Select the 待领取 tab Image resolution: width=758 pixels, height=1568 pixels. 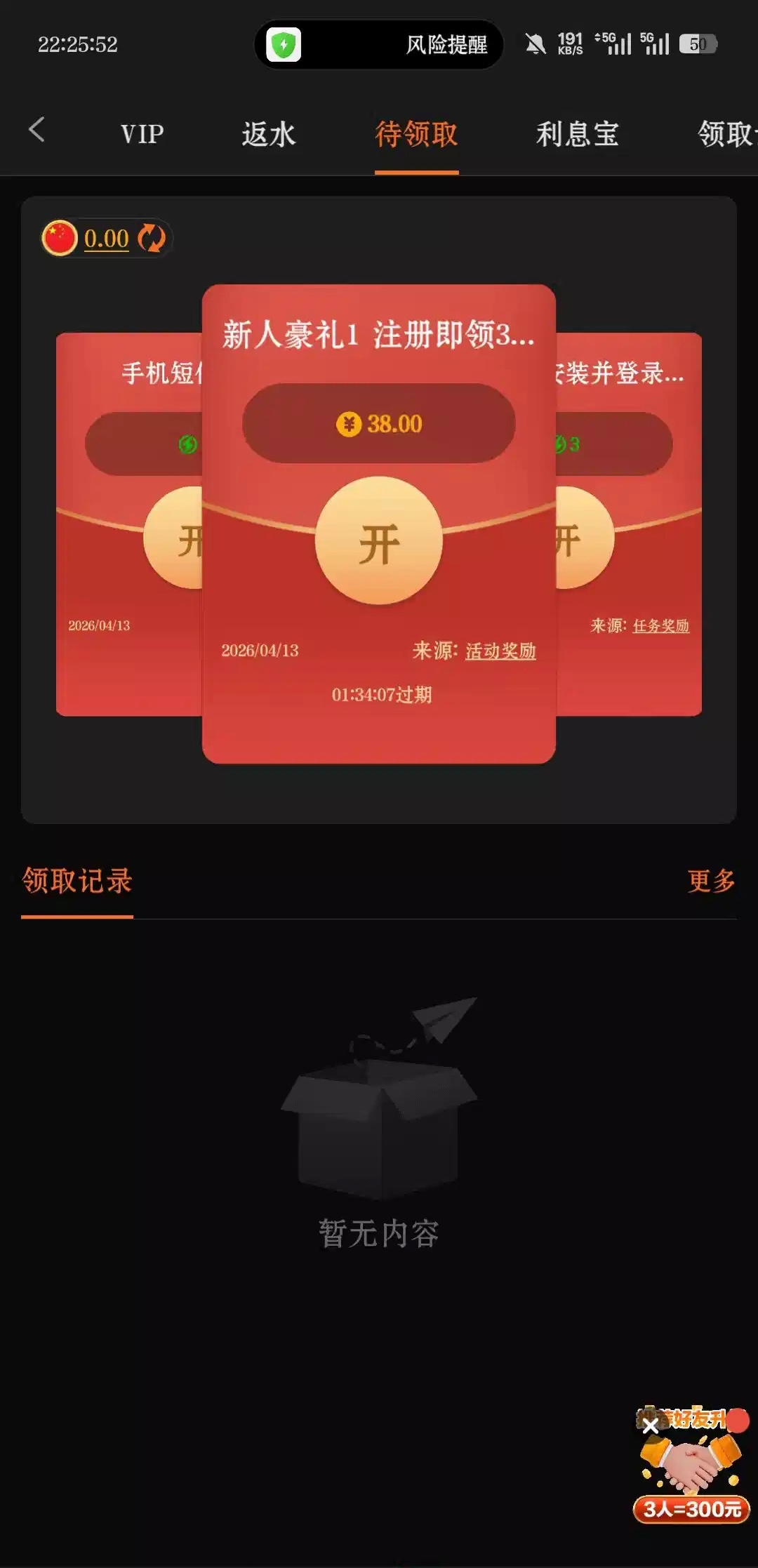(416, 133)
